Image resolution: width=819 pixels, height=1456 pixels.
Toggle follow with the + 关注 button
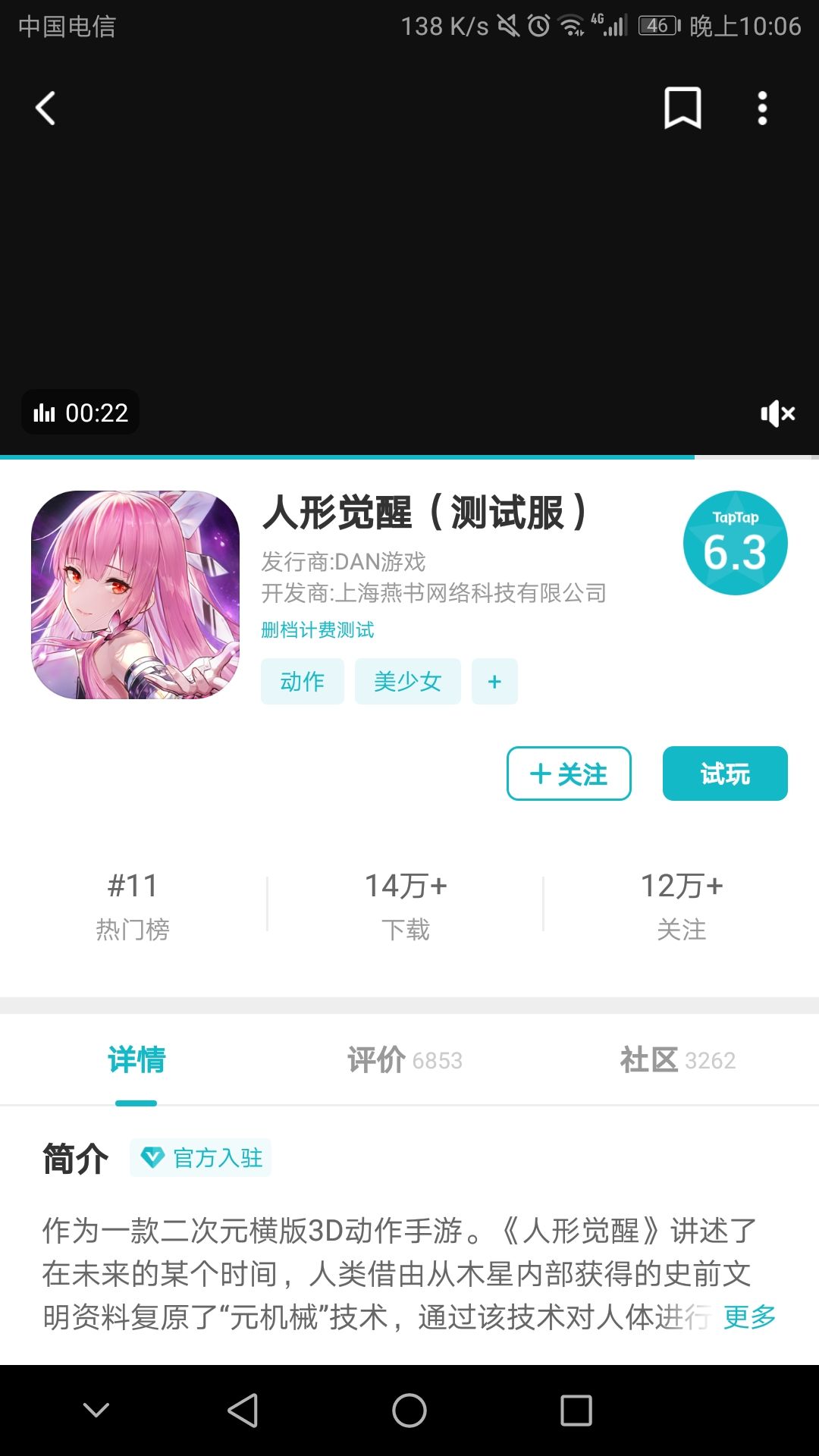coord(569,773)
